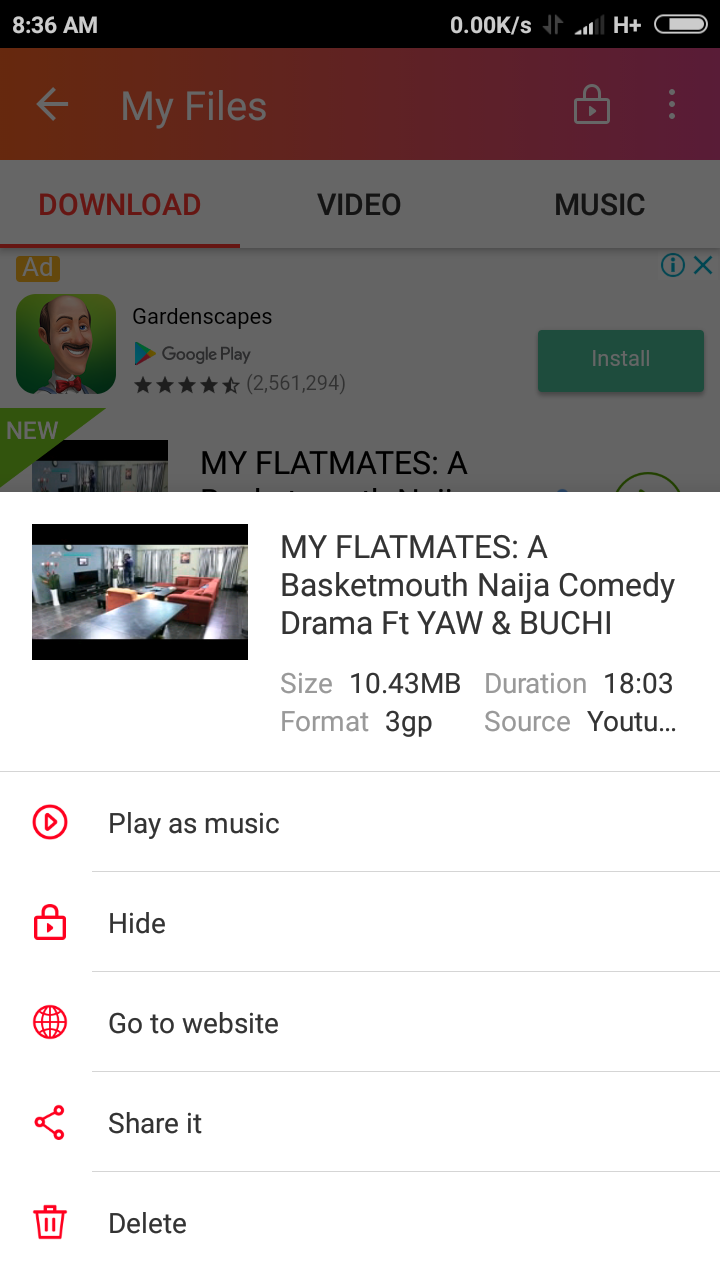Tap the Share it icon
This screenshot has width=720, height=1280.
pos(50,1122)
